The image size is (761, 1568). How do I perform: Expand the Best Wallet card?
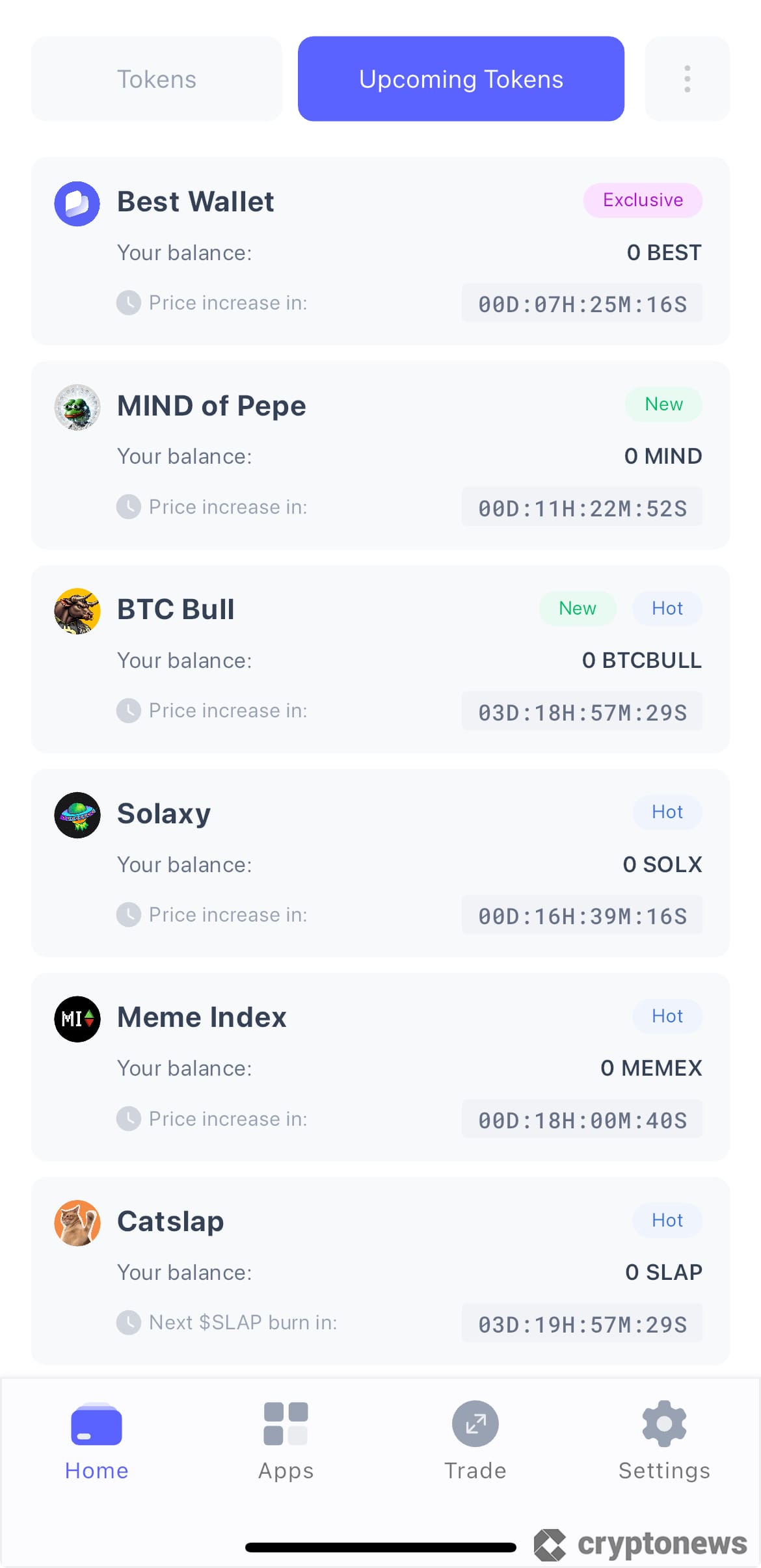[380, 250]
